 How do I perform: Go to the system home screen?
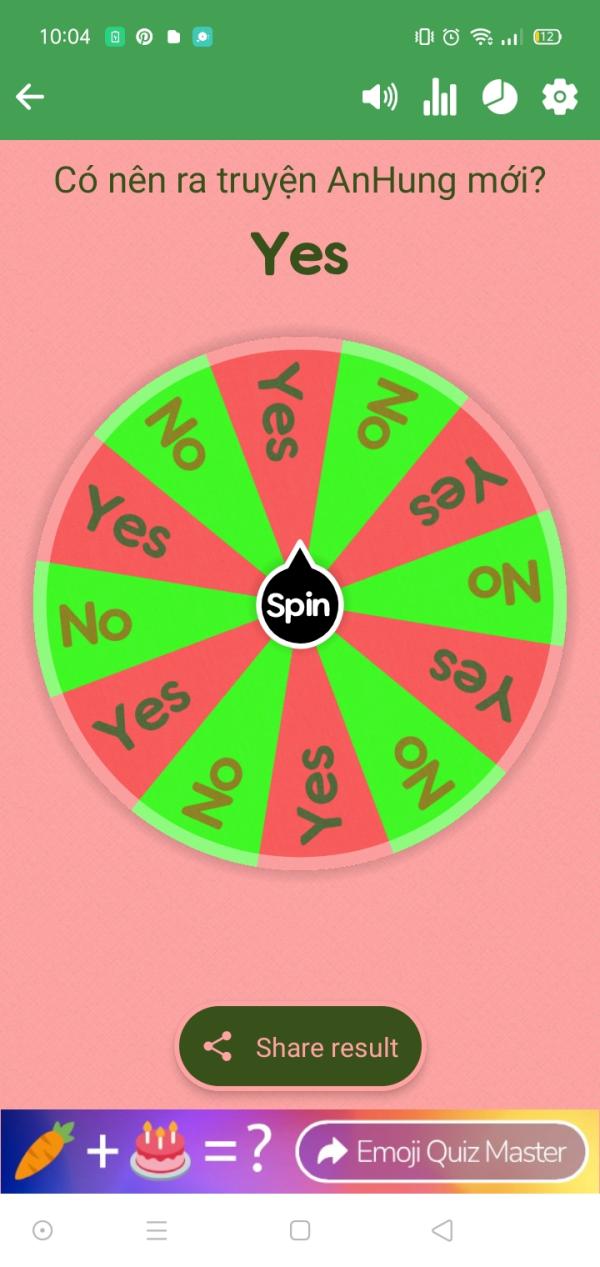coord(300,1230)
